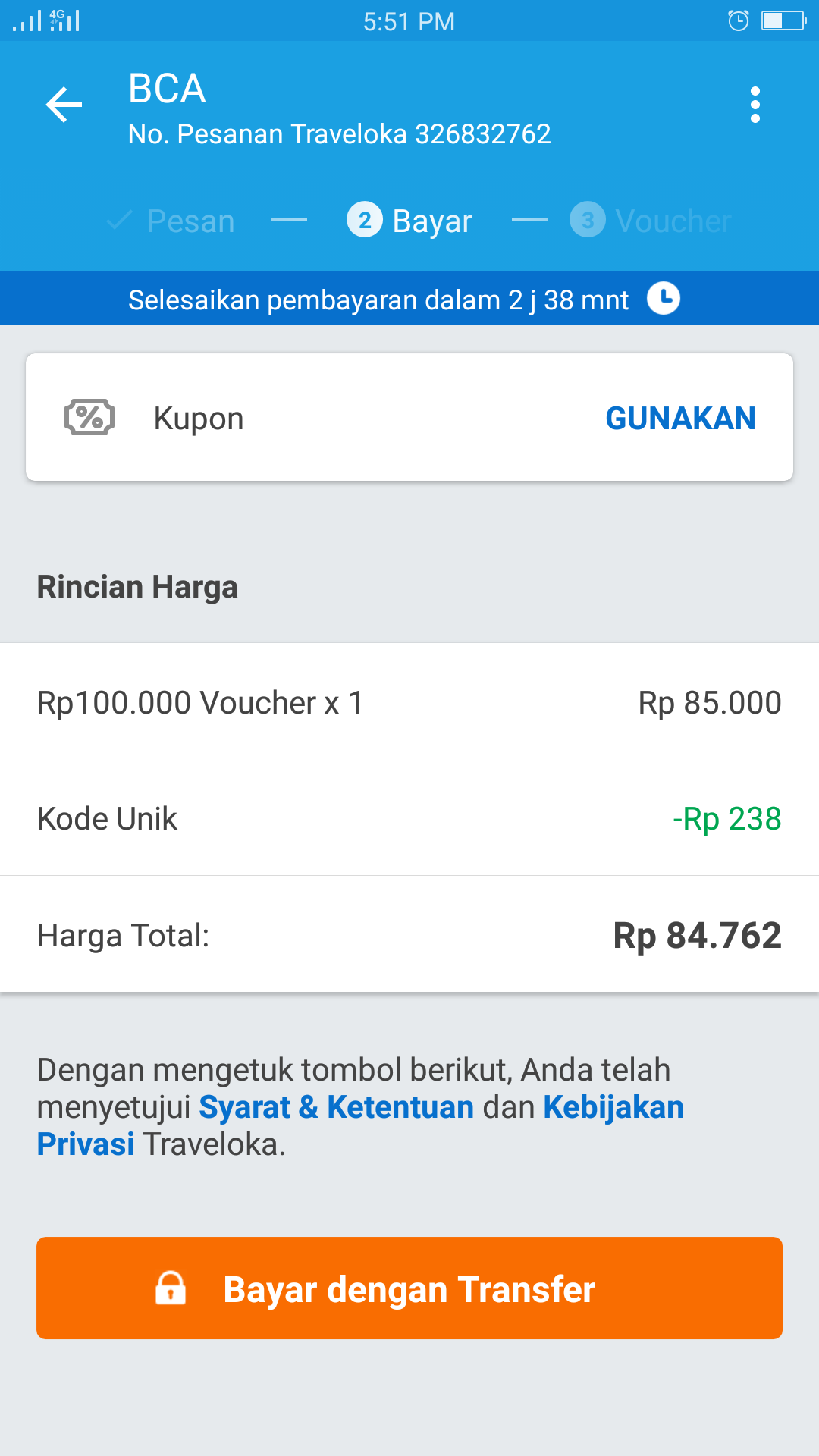Screen dimensions: 819x1456
Task: Open the Syarat & Ketentuan link
Action: [336, 1107]
